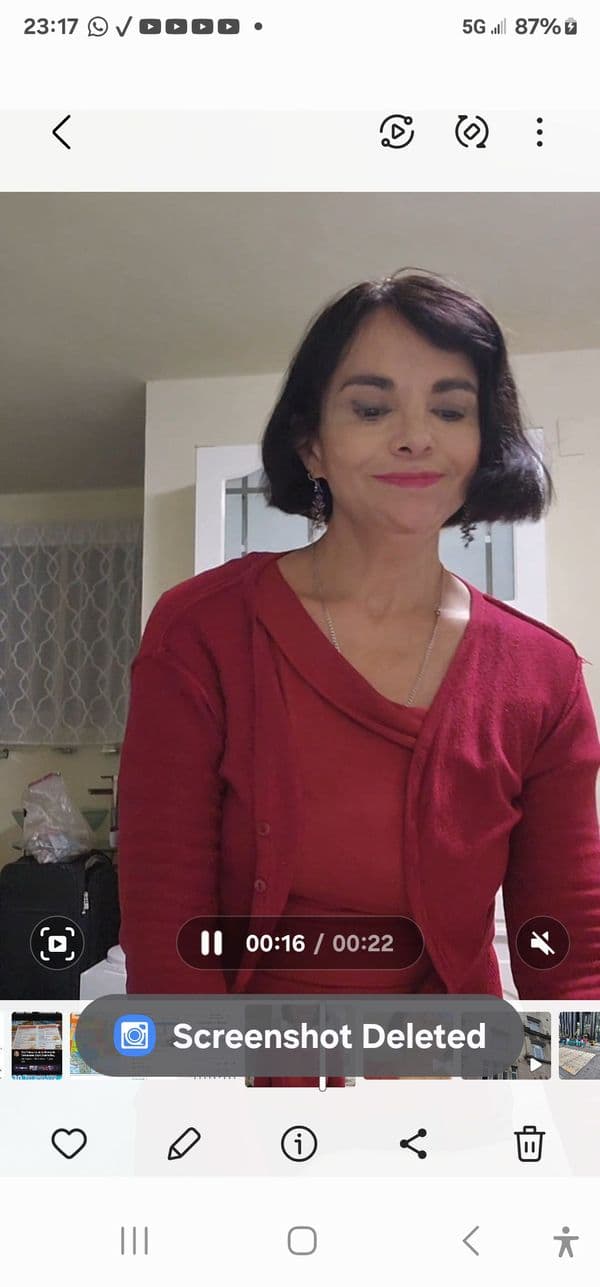This screenshot has width=600, height=1287.
Task: Open the last filmstrip thumbnail on the right
Action: click(579, 1045)
